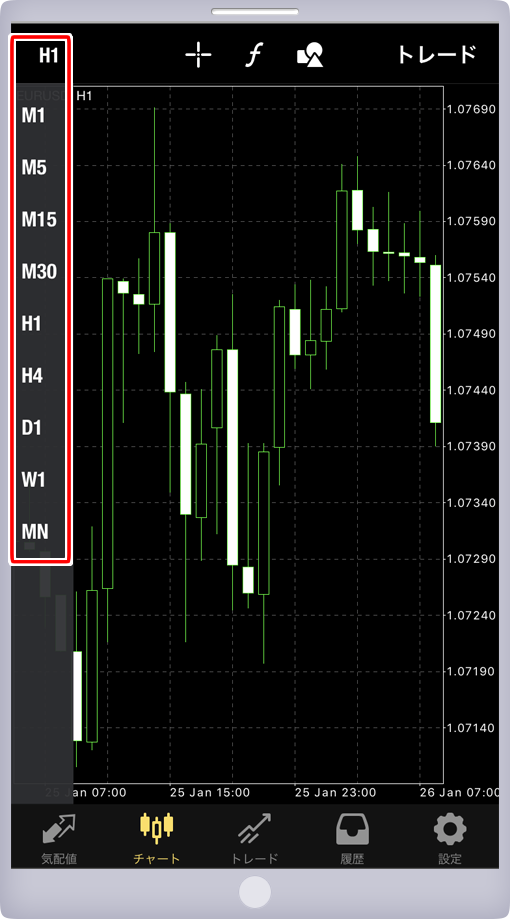Open the 設定 tab
The height and width of the screenshot is (919, 510).
(450, 838)
